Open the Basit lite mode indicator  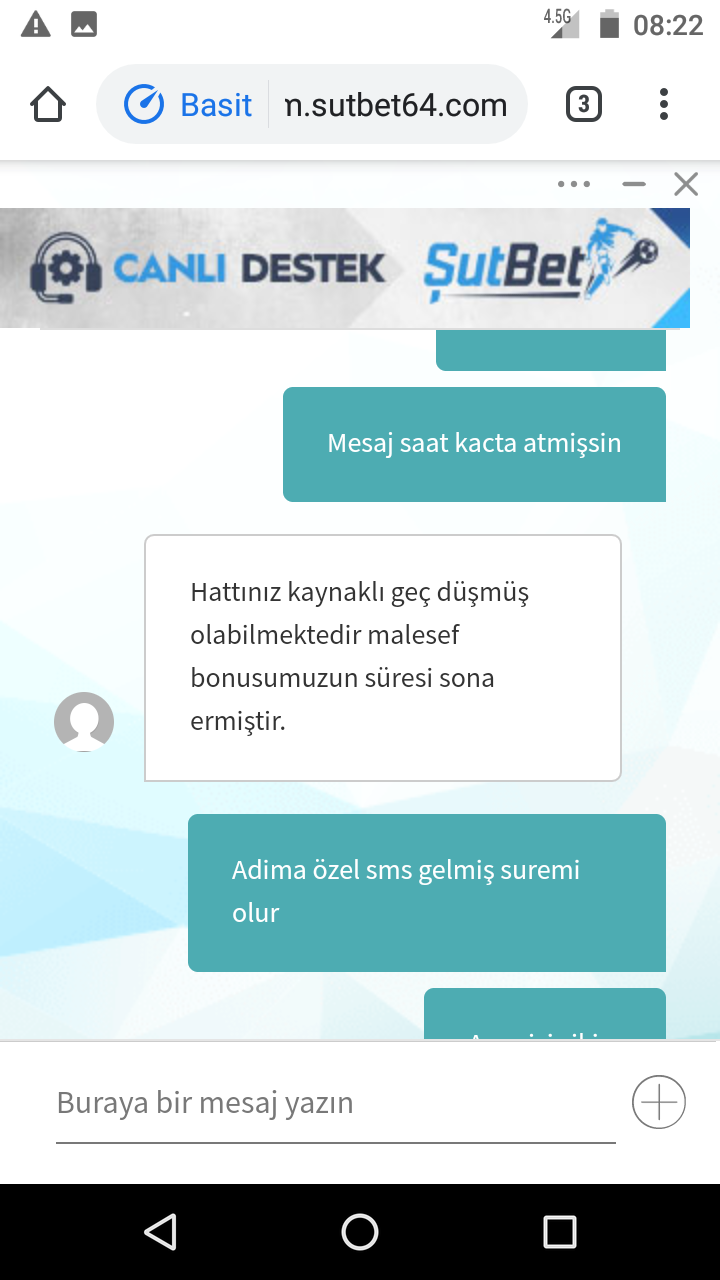coord(188,105)
